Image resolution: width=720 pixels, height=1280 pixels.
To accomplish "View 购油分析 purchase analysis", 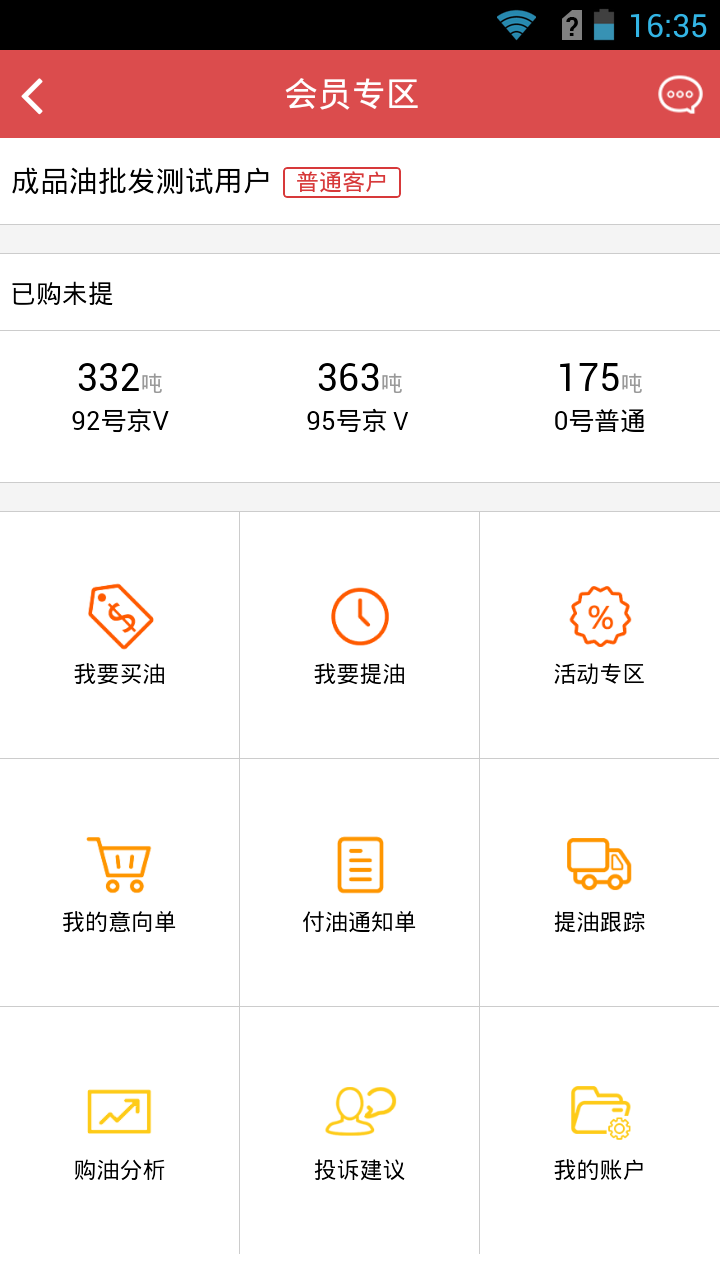I will pos(120,1130).
